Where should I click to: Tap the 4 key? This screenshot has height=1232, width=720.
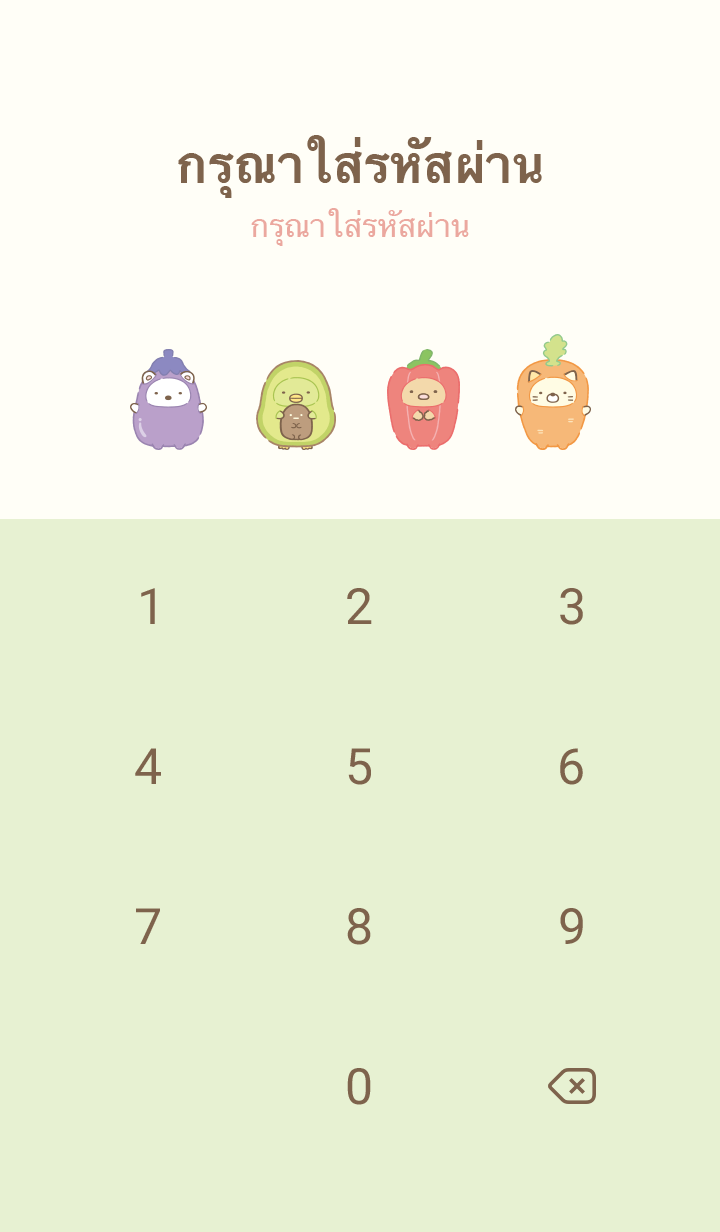(x=149, y=767)
